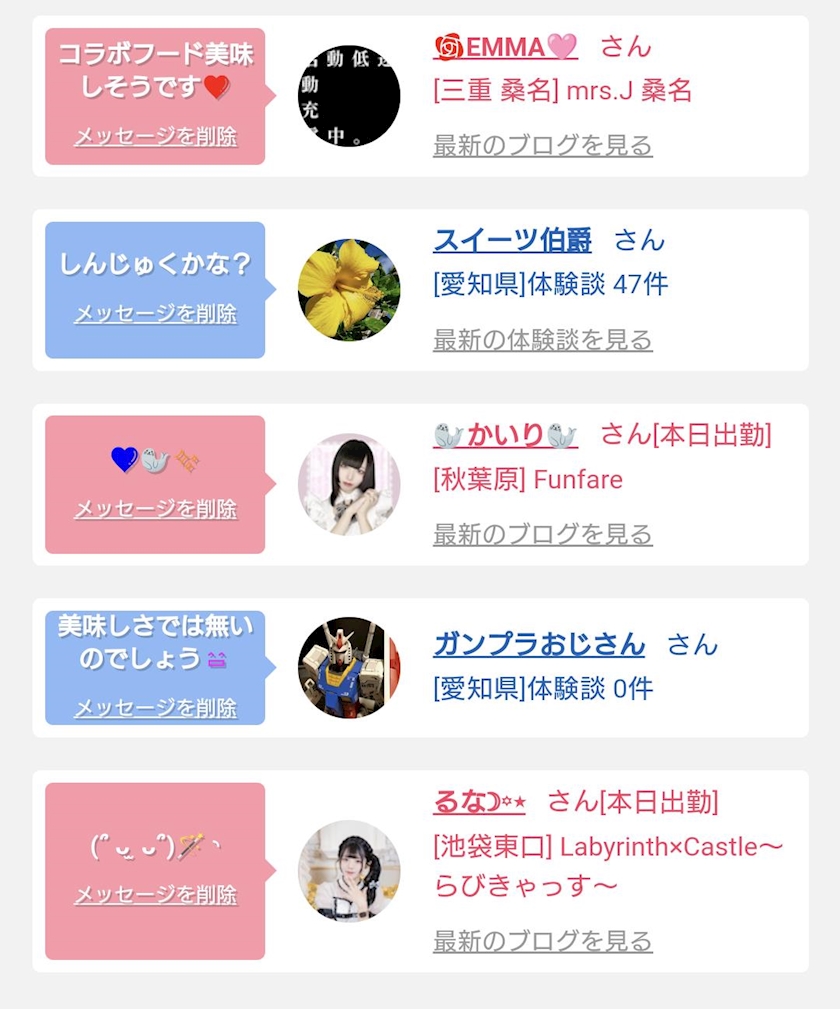Tap かいり's profile photo
840x1009 pixels.
coord(349,484)
